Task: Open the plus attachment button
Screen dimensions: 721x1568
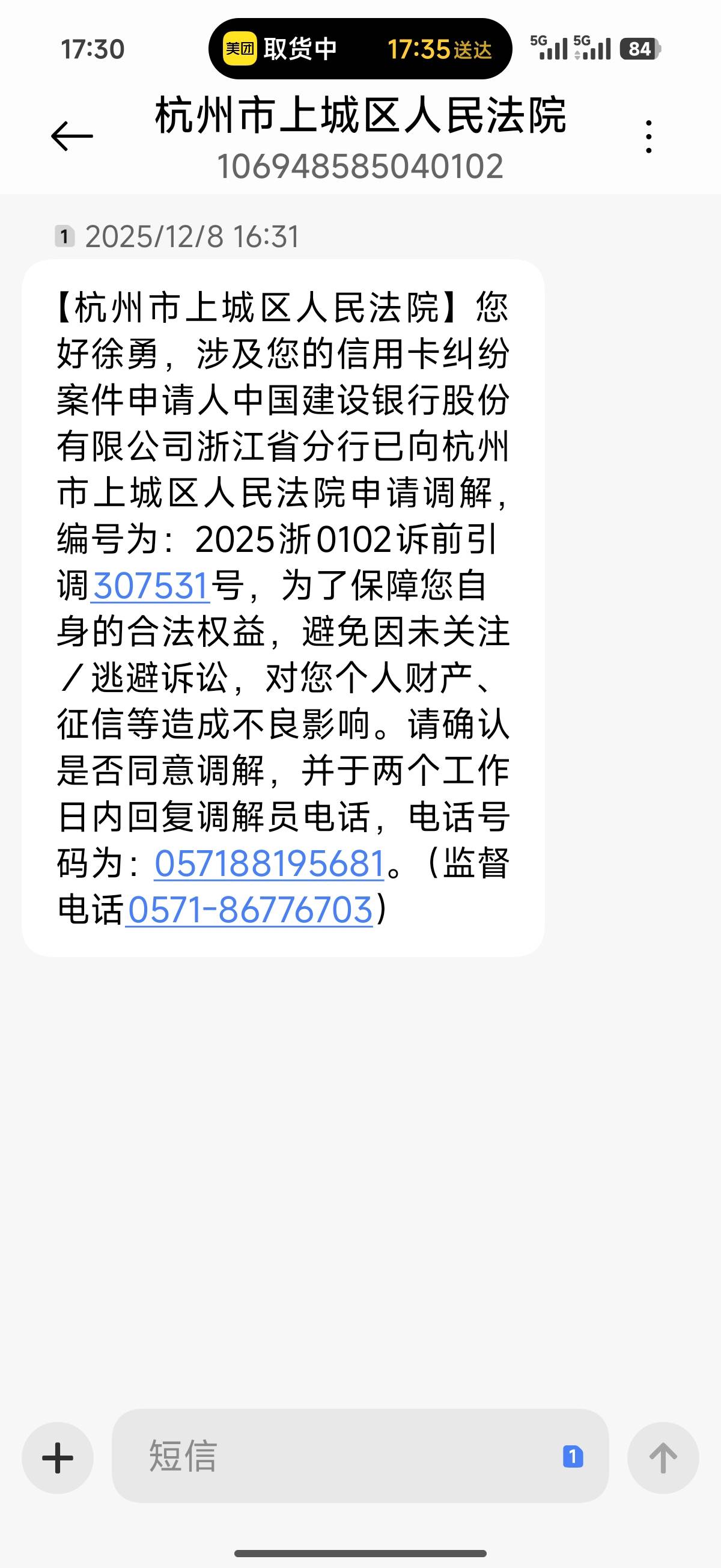Action: [x=58, y=1458]
